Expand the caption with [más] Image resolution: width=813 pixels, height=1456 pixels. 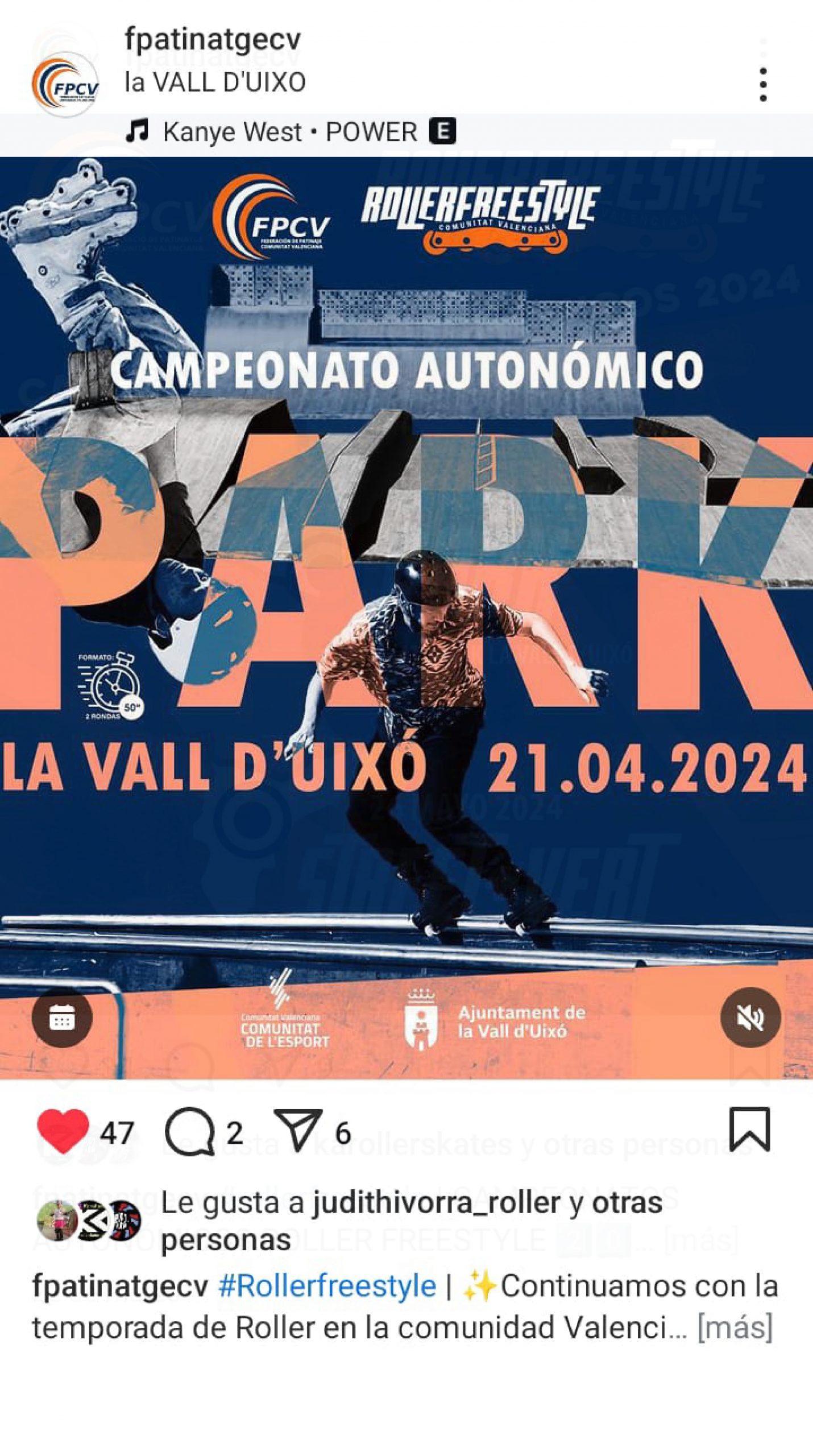point(735,1328)
